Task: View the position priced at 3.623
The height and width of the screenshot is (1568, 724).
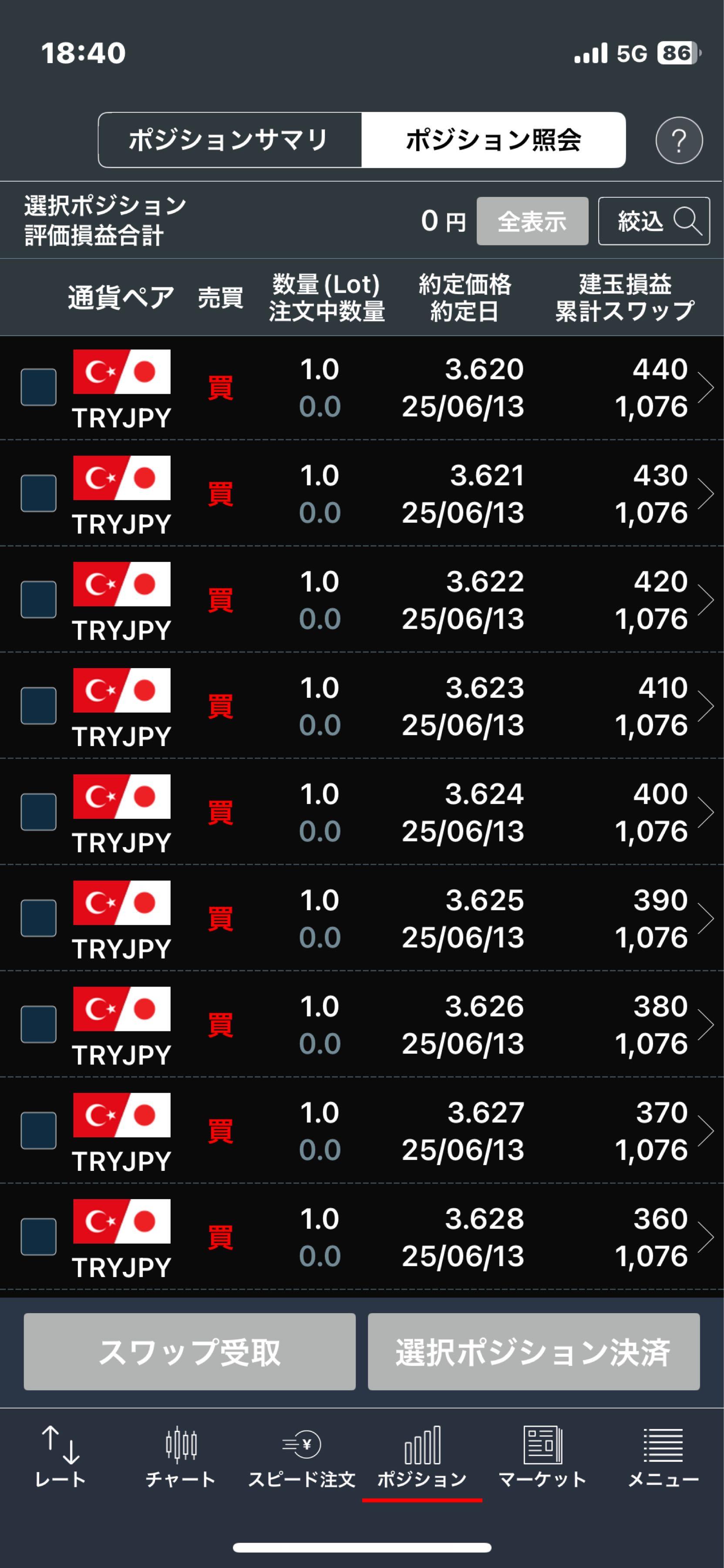Action: point(704,706)
